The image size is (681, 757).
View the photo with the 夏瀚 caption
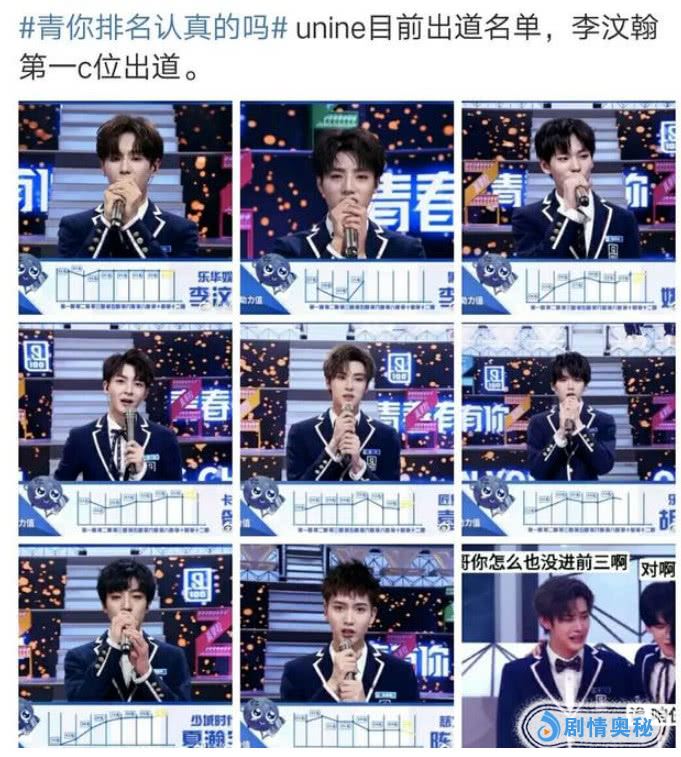pyautogui.click(x=125, y=645)
